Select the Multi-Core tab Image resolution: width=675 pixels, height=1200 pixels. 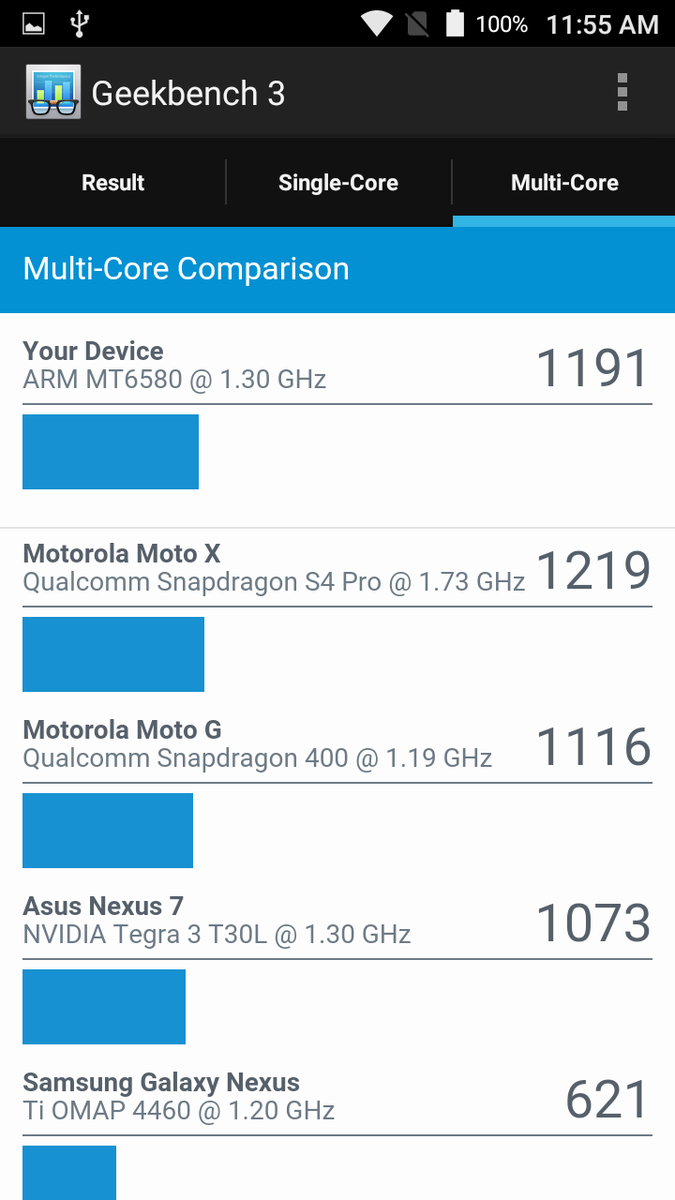tap(564, 183)
